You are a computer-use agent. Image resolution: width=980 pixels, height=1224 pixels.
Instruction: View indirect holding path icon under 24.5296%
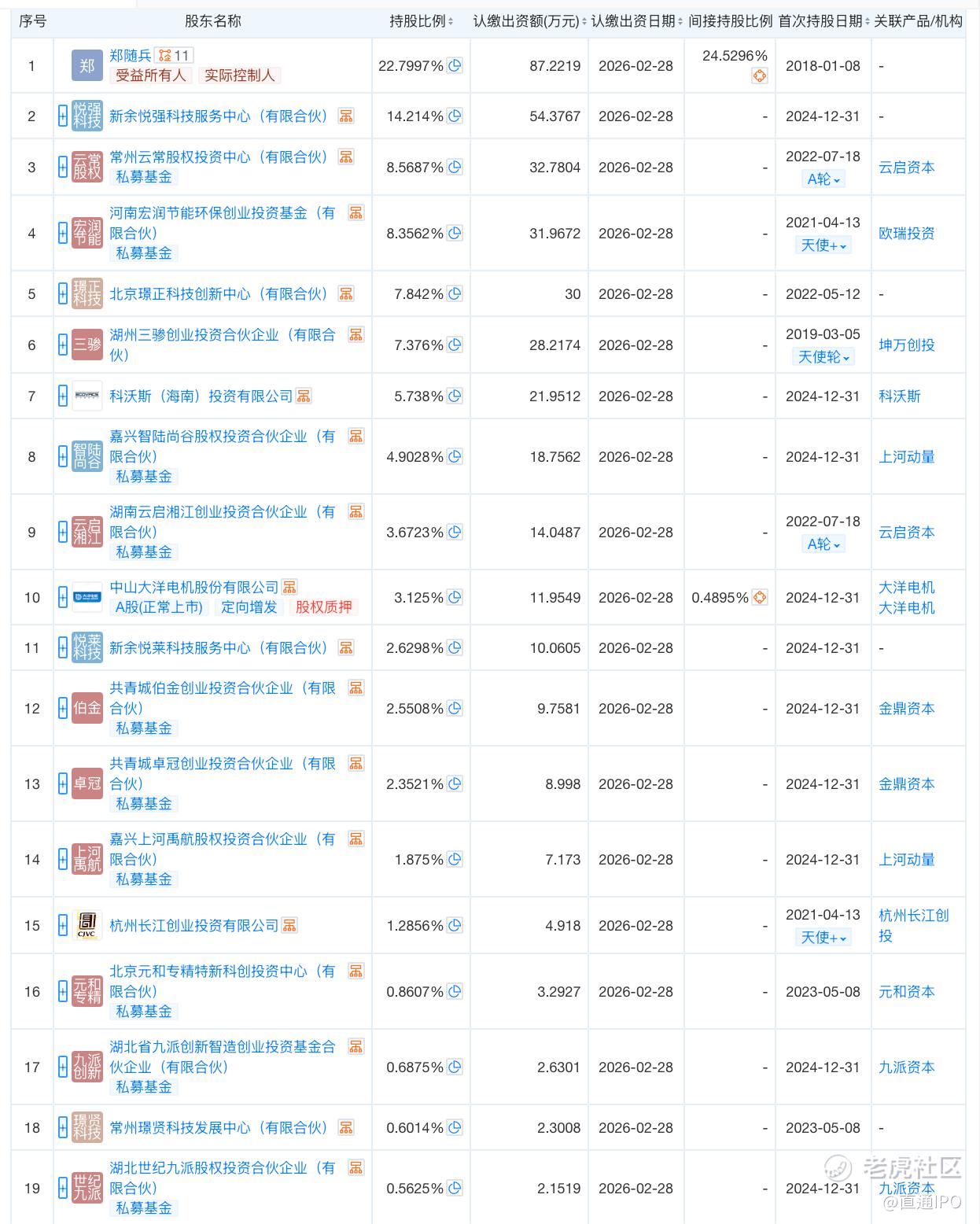759,76
